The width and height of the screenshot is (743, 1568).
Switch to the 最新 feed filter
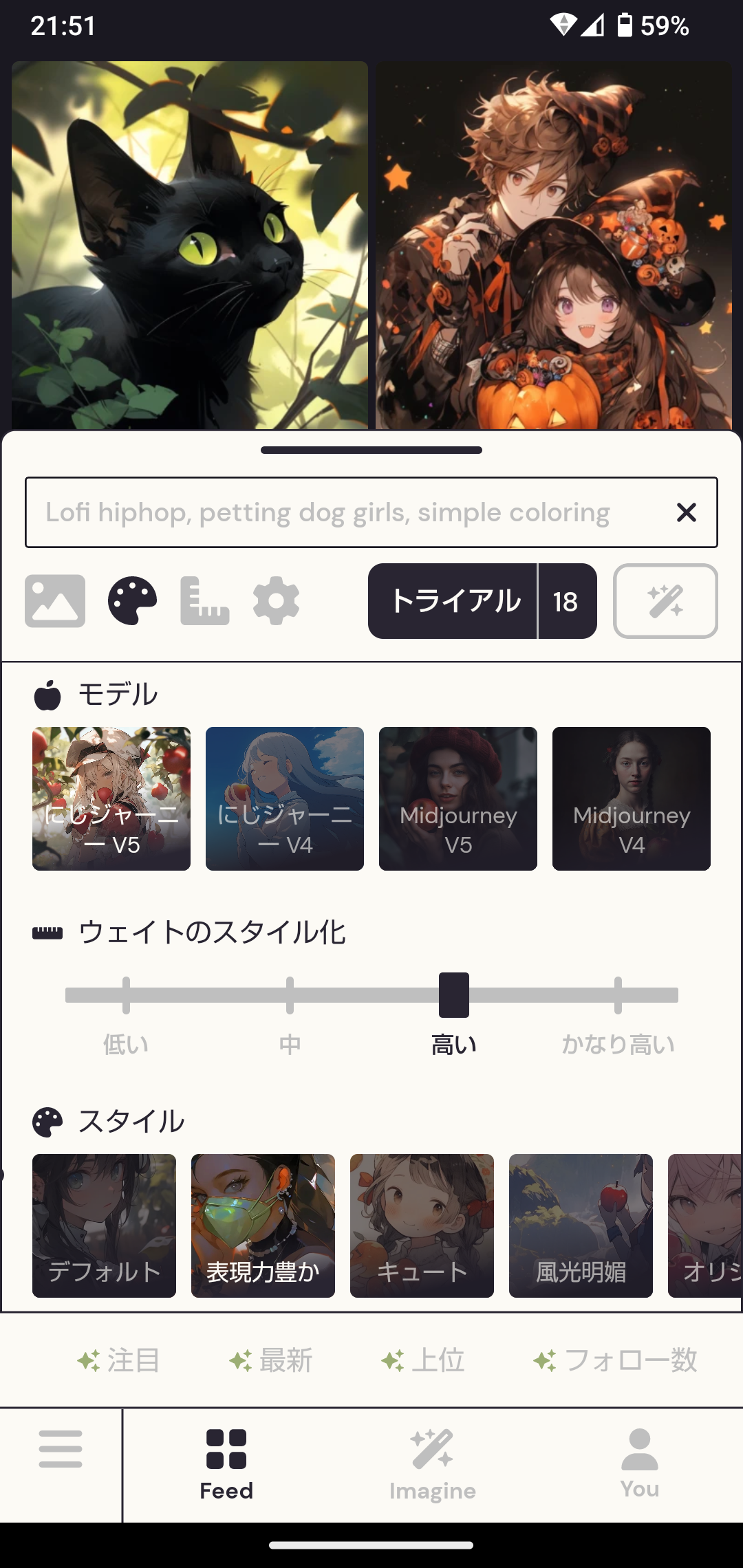271,1360
